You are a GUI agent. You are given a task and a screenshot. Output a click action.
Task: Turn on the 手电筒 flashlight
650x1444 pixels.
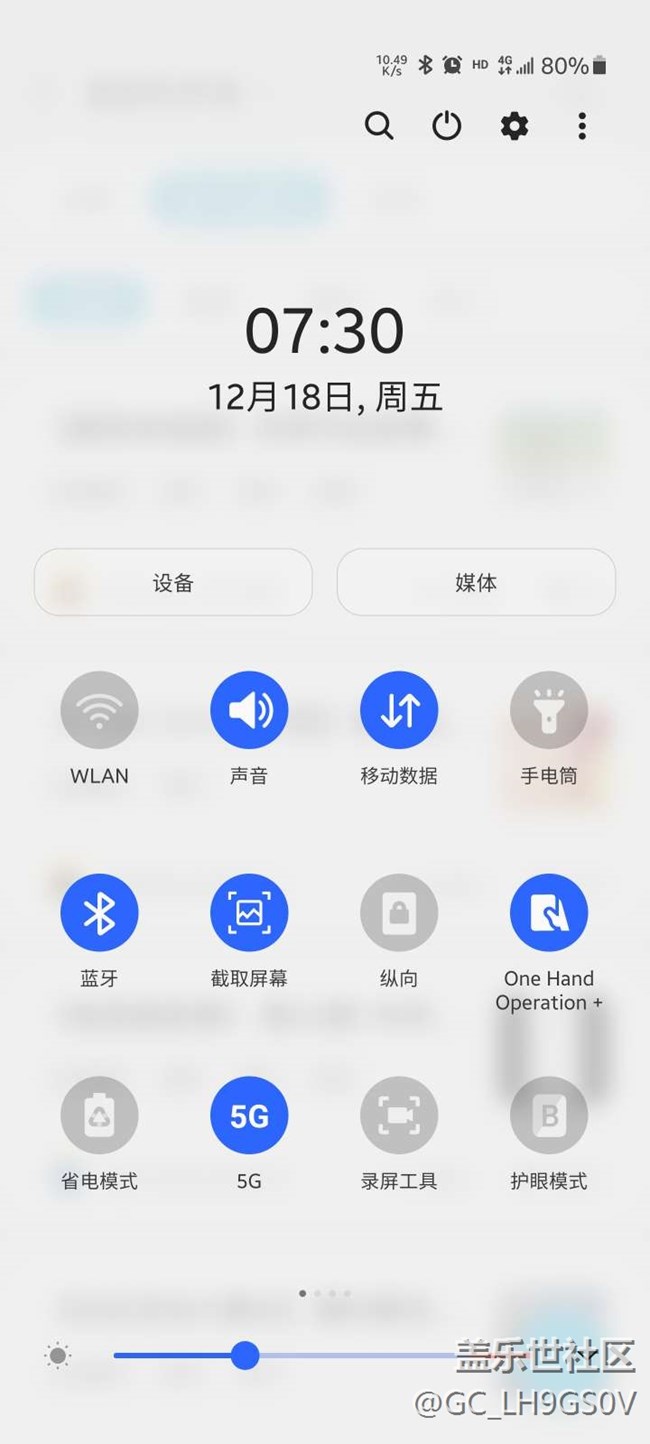click(x=549, y=710)
